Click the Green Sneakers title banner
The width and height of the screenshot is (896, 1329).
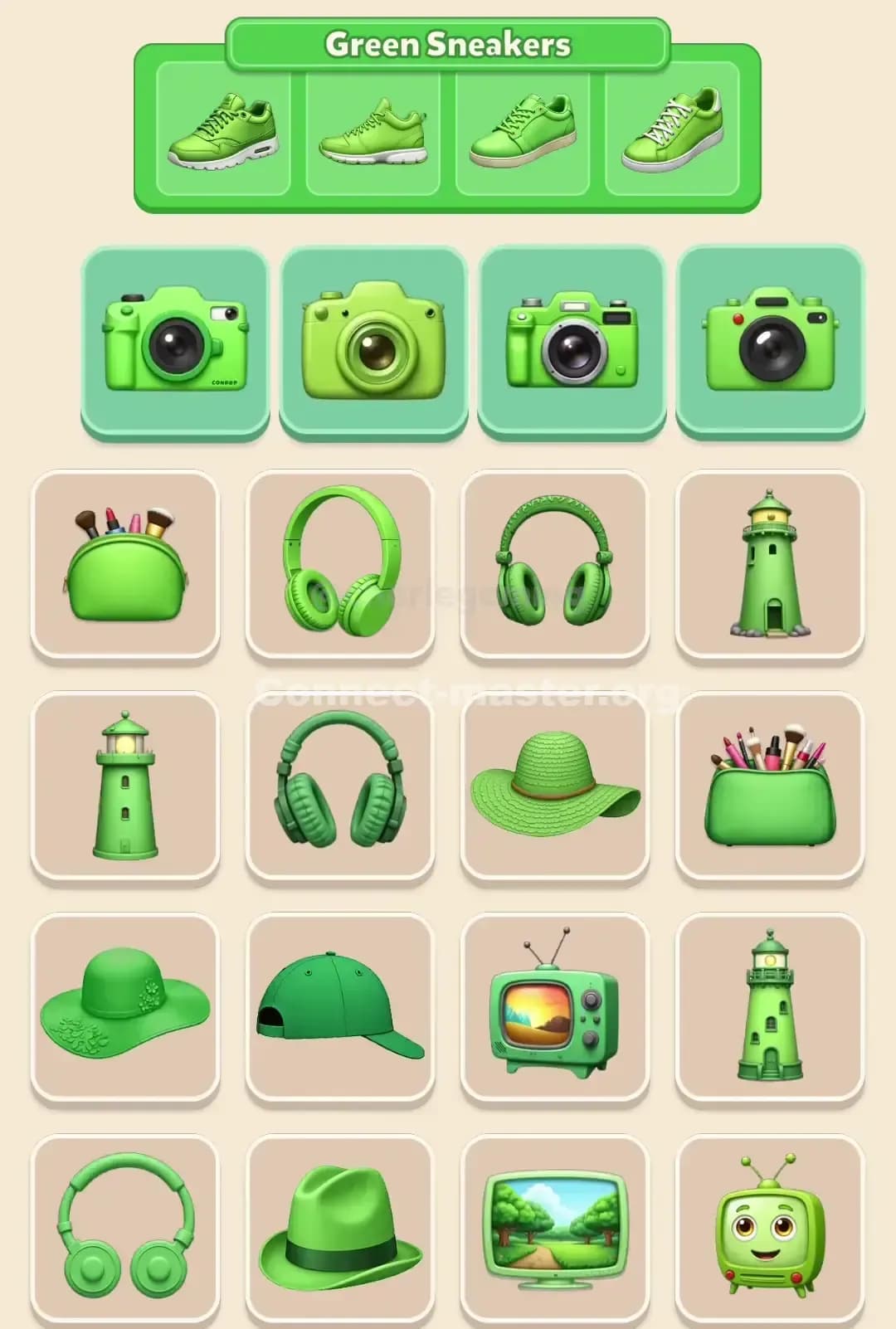pyautogui.click(x=448, y=46)
